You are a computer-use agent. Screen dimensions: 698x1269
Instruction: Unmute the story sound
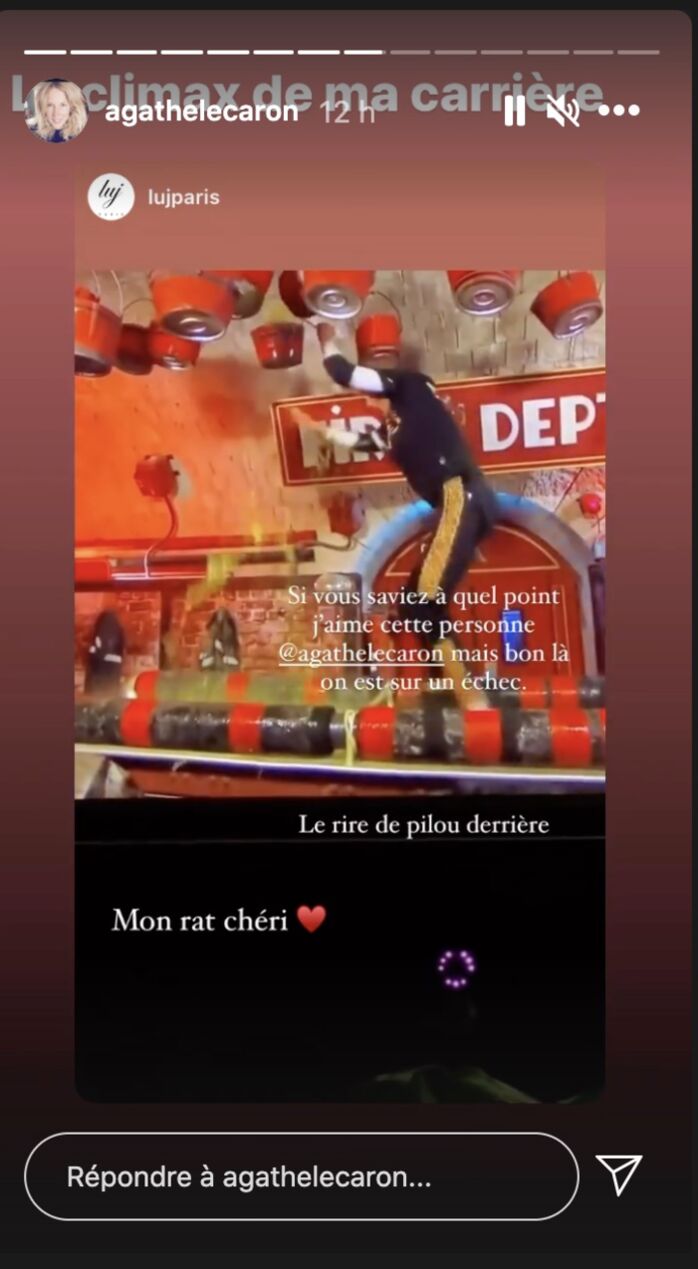pyautogui.click(x=563, y=111)
